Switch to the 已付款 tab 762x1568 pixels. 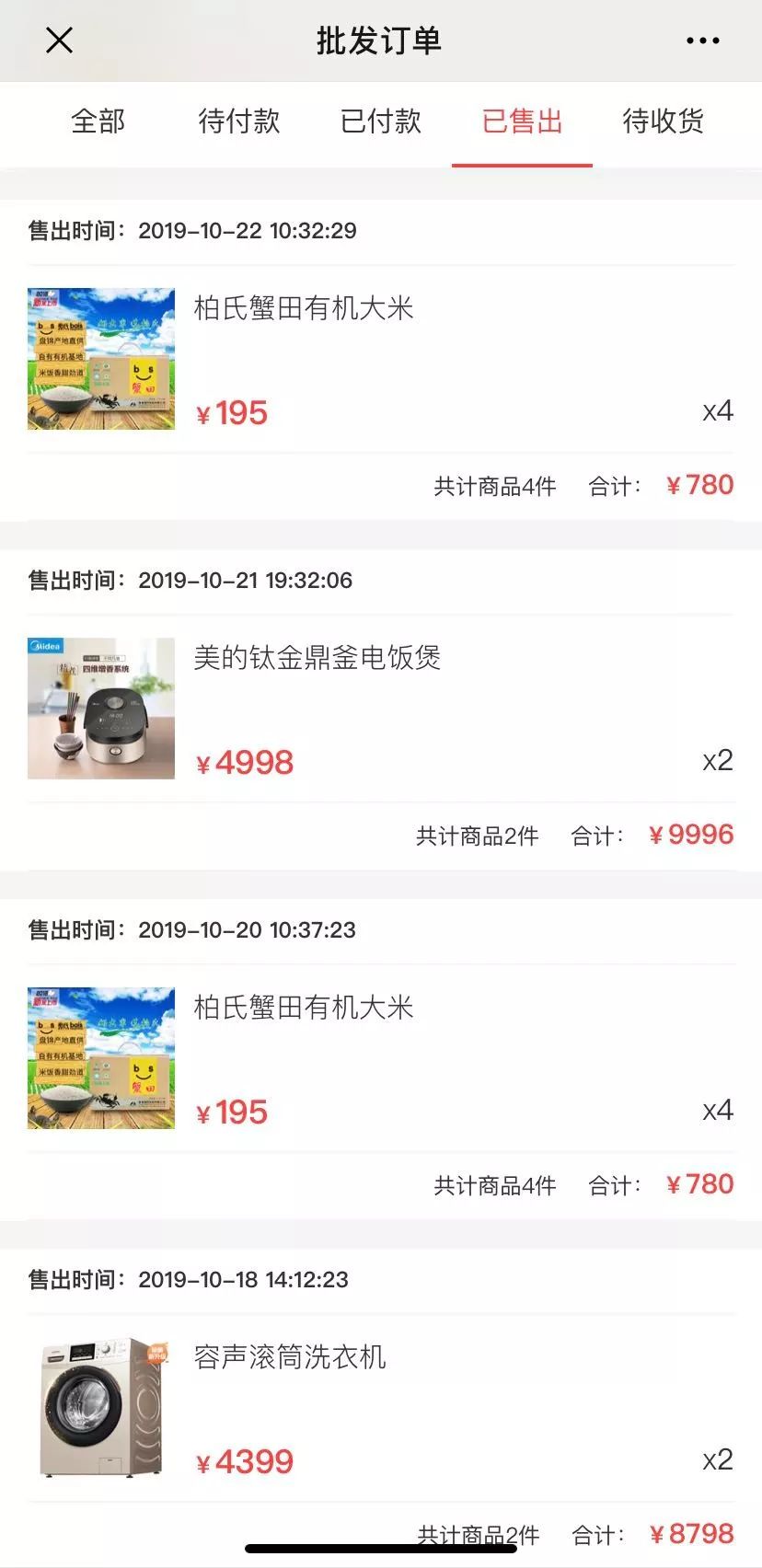click(380, 121)
